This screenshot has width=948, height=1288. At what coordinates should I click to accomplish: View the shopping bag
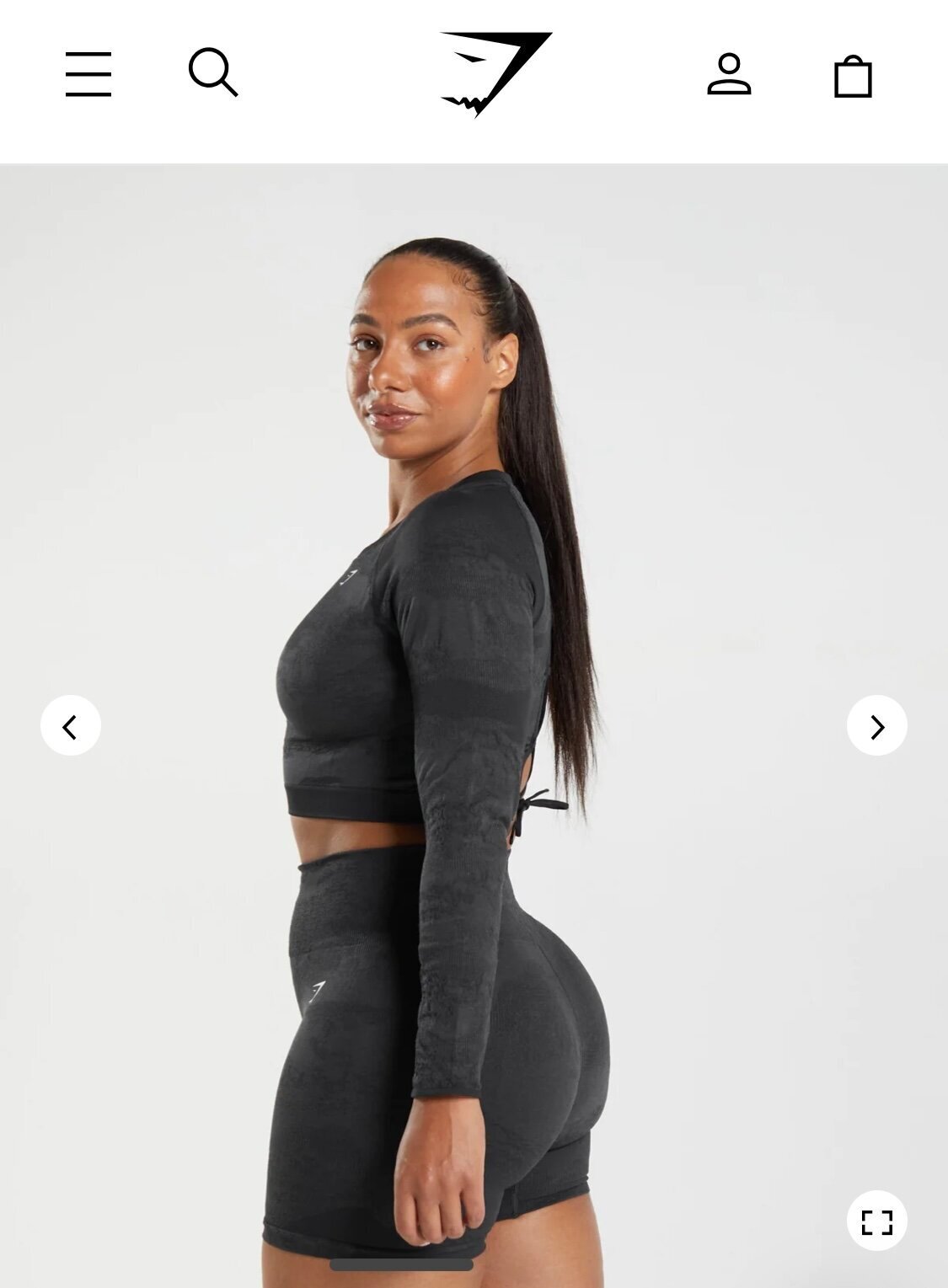853,77
